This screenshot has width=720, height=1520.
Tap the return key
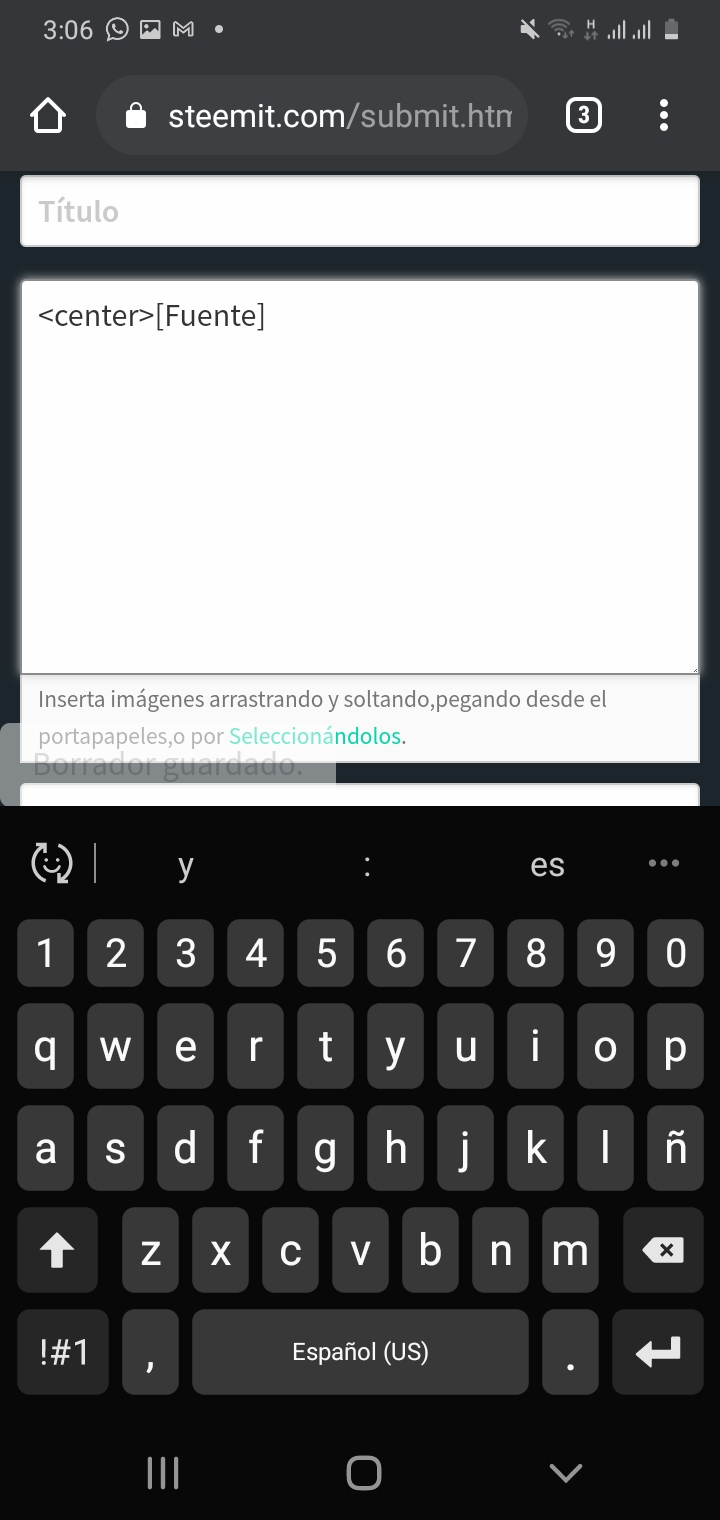coord(658,1352)
